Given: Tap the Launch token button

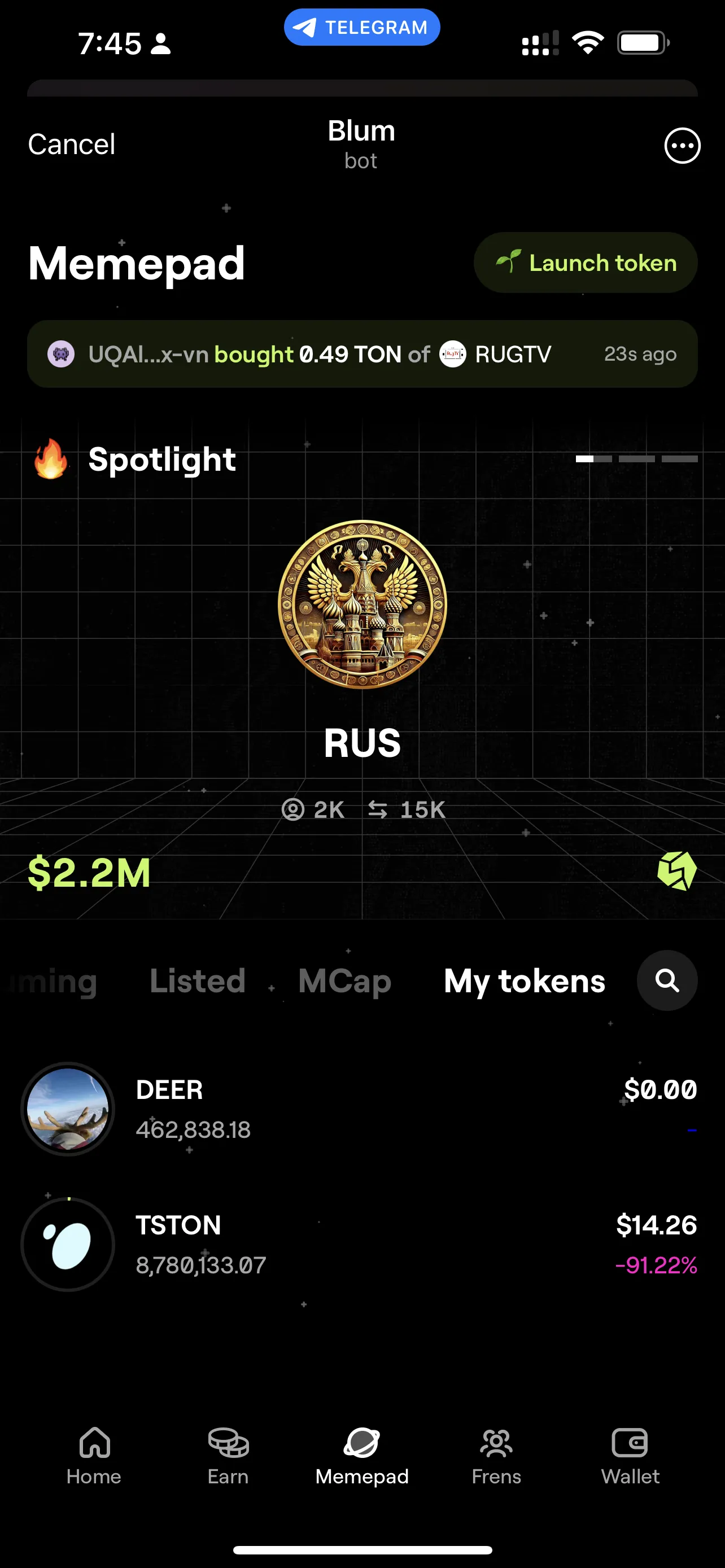Looking at the screenshot, I should point(585,263).
